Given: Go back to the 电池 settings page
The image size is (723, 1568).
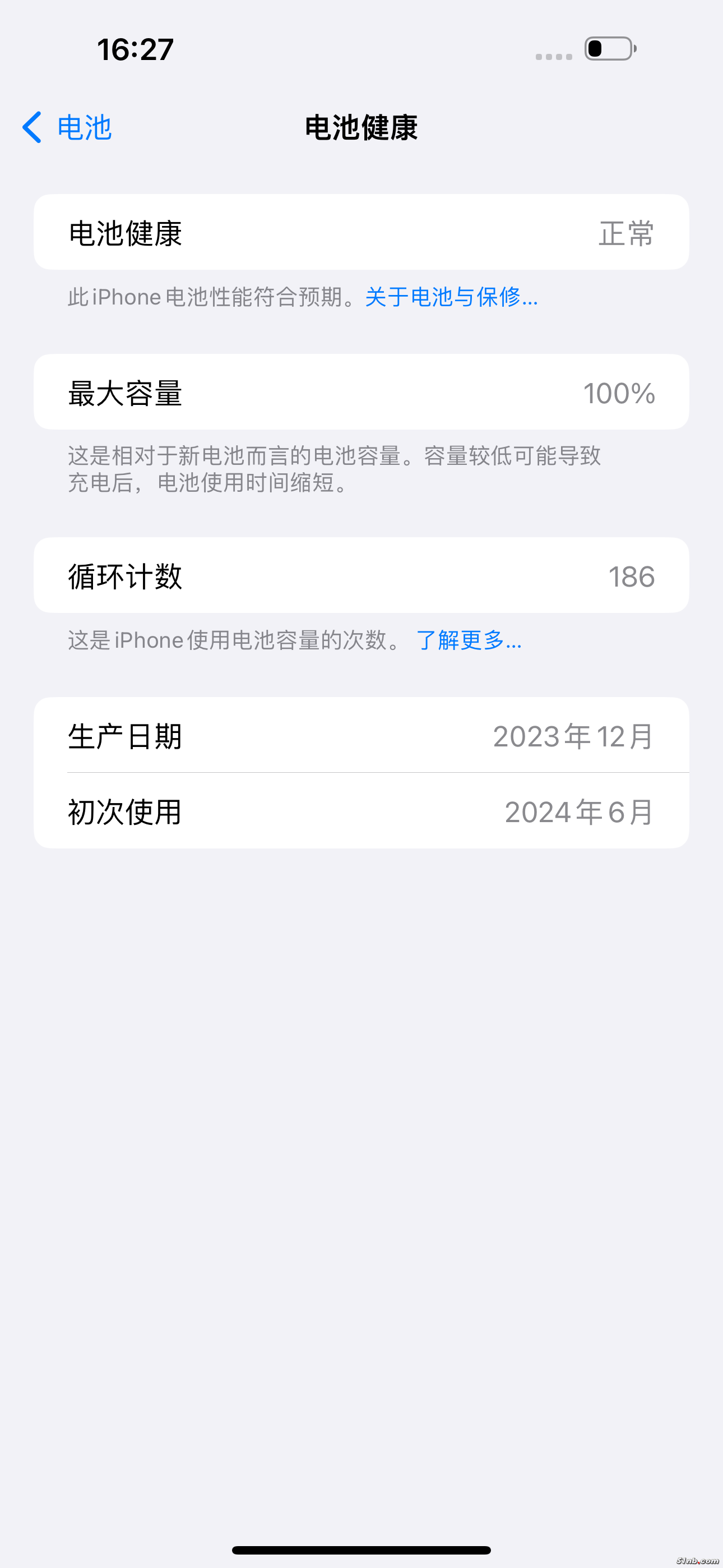Looking at the screenshot, I should (67, 127).
